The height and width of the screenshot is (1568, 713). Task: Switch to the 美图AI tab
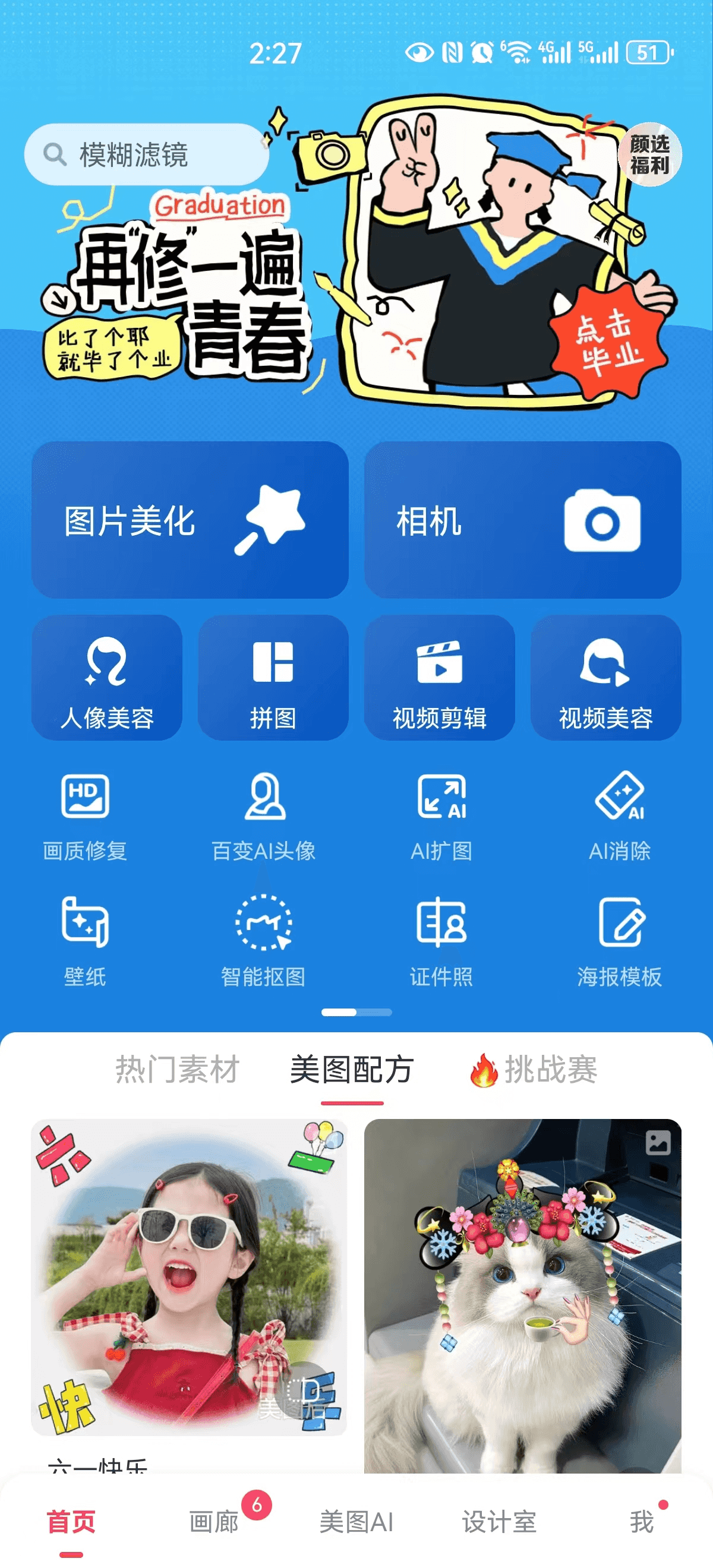[x=356, y=1522]
